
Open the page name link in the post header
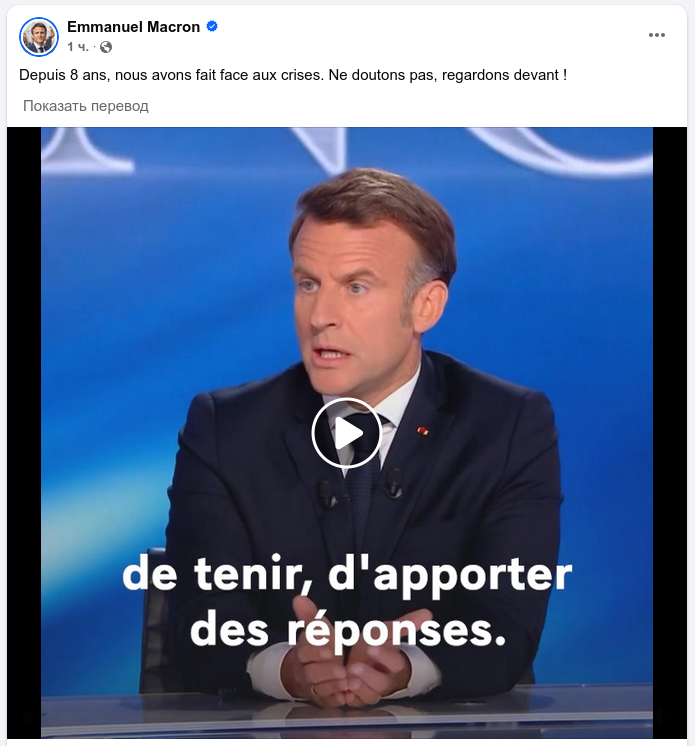tap(133, 27)
